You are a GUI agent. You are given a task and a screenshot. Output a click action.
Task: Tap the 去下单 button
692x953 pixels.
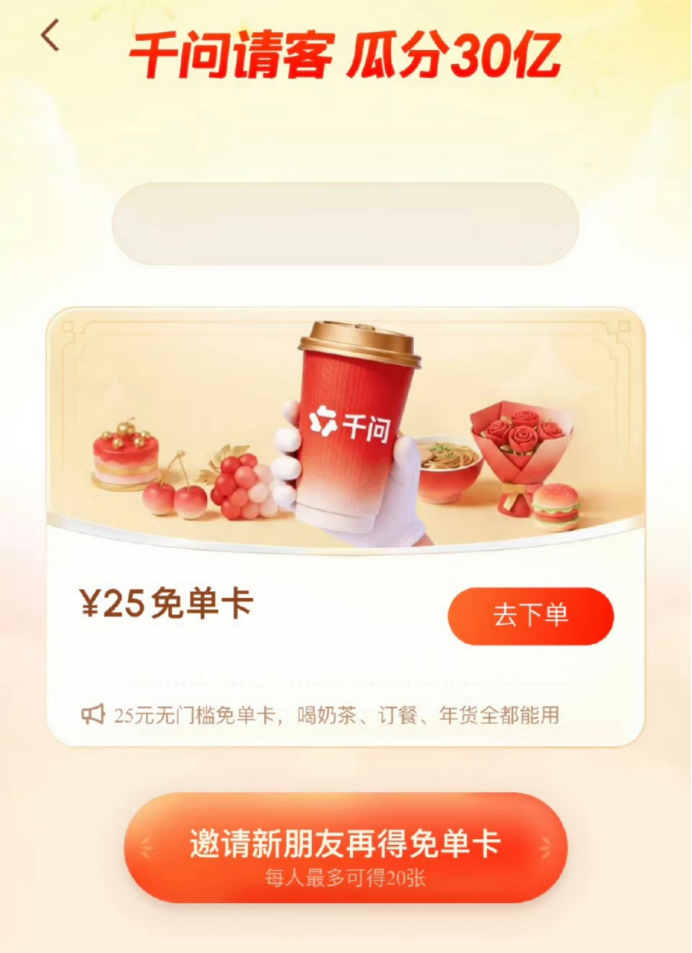[530, 615]
